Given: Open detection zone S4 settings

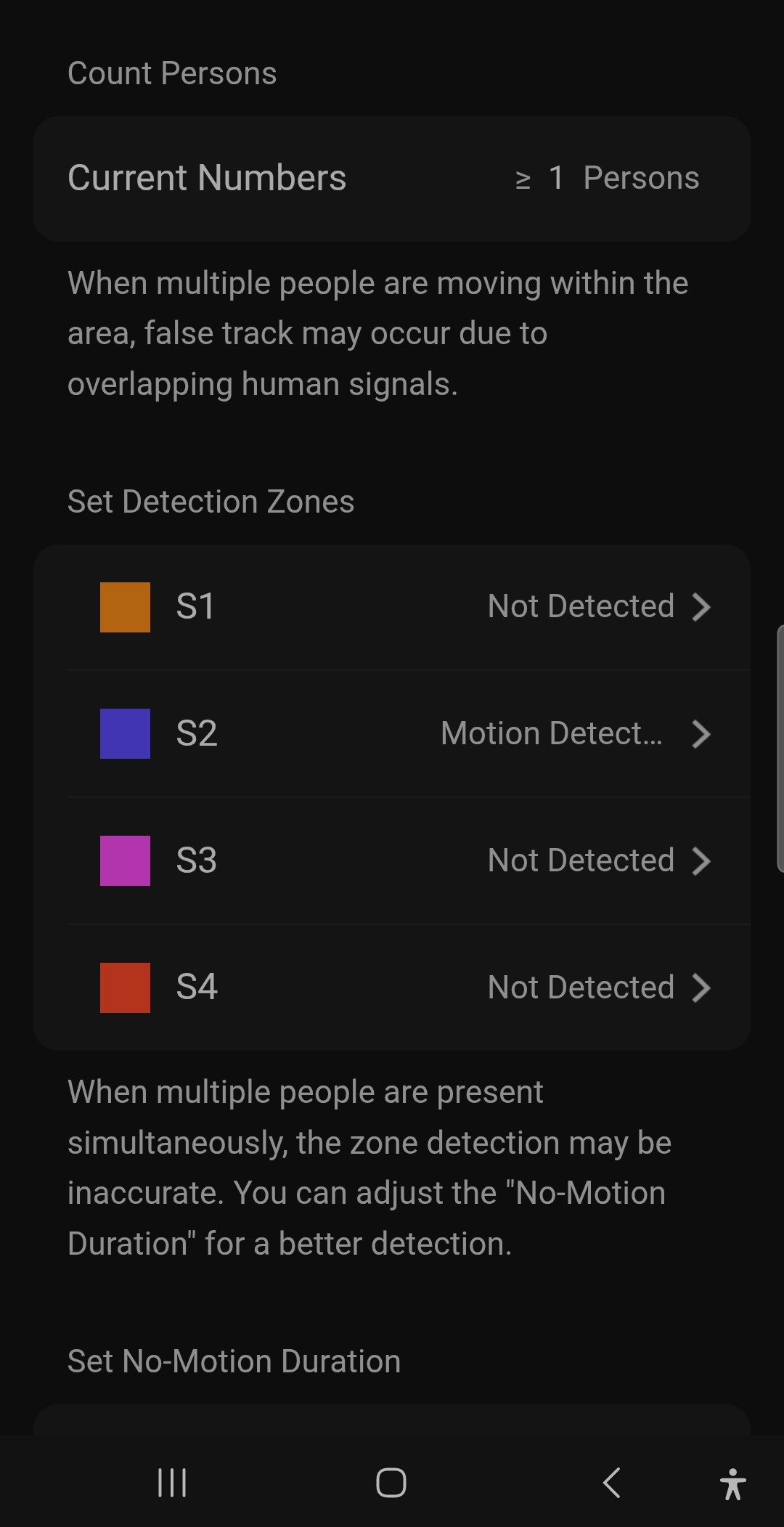Looking at the screenshot, I should pos(392,988).
